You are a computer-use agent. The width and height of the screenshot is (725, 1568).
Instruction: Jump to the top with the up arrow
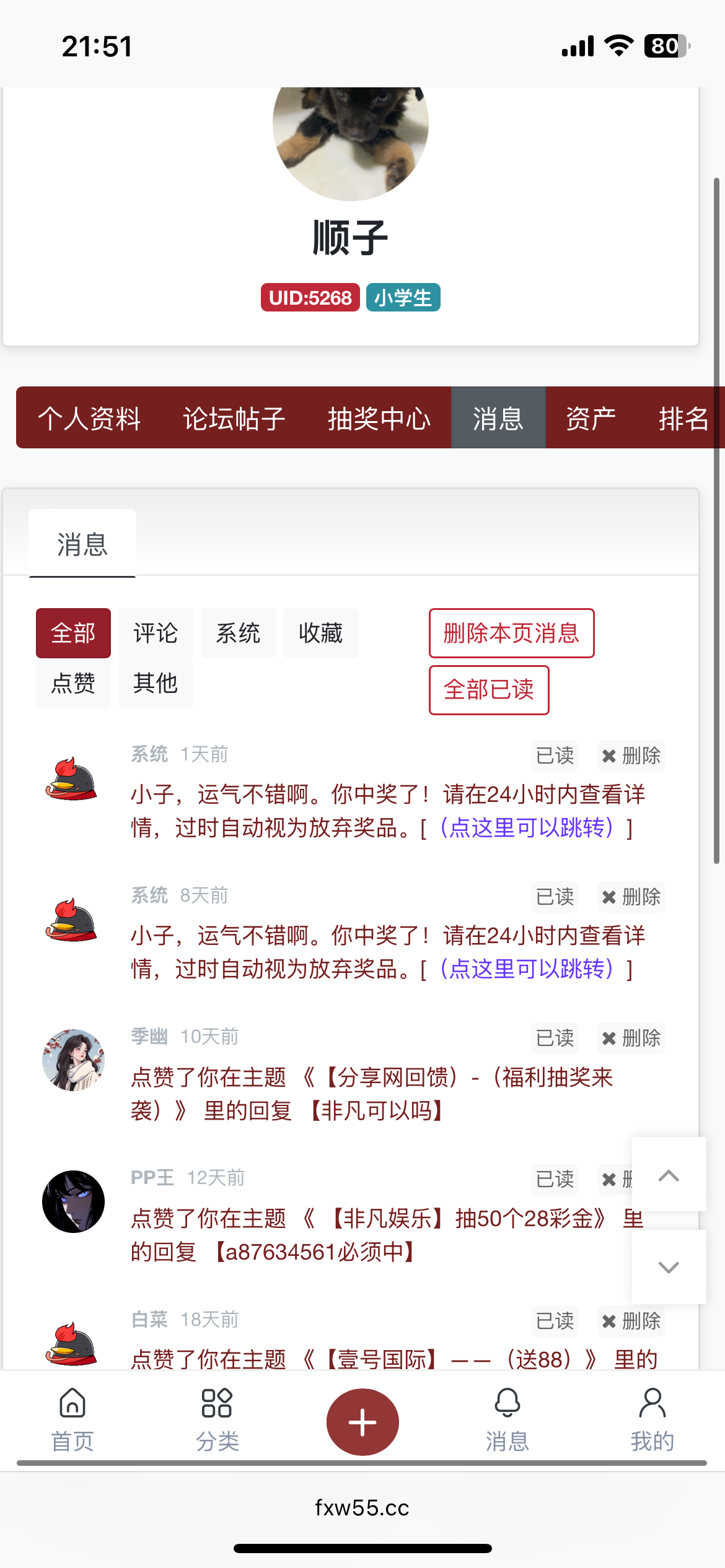pyautogui.click(x=669, y=1175)
